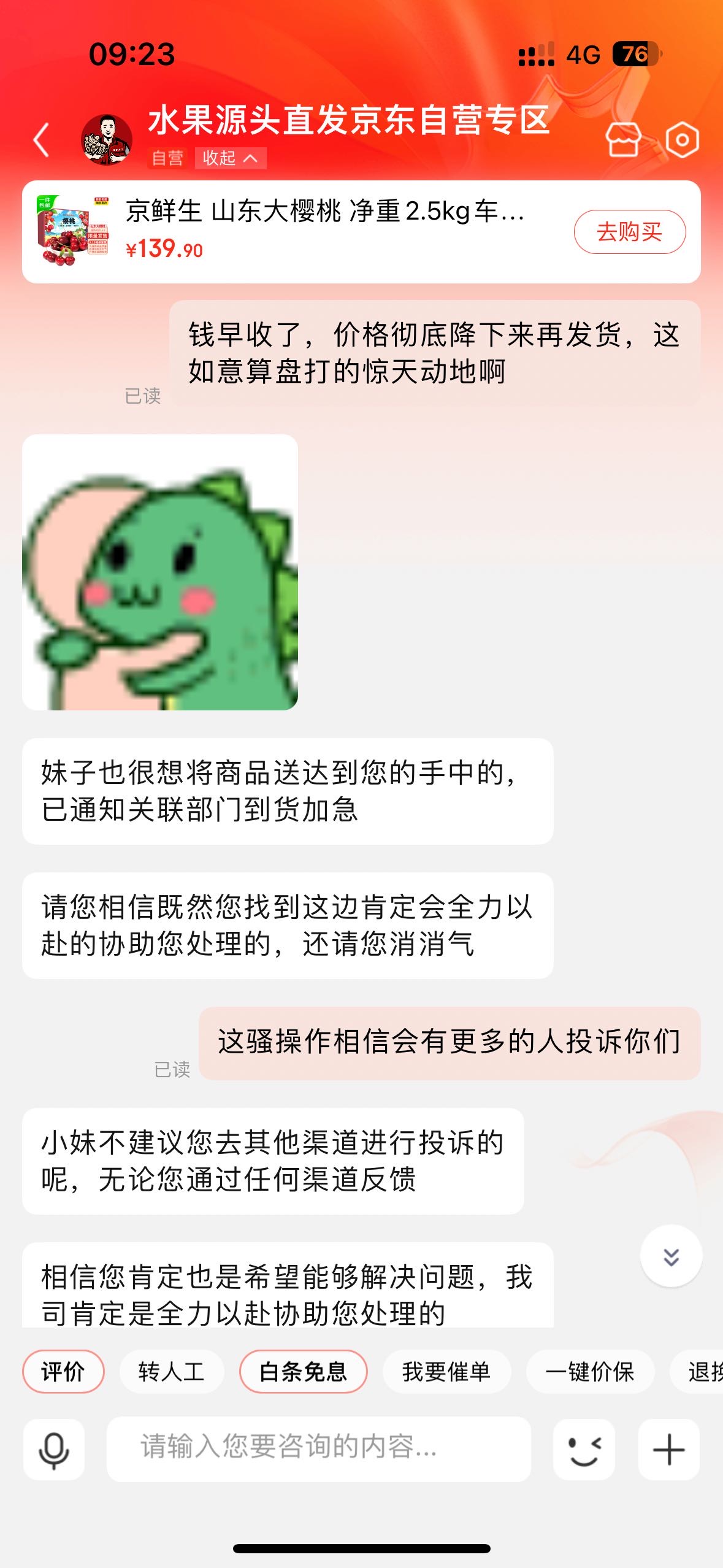Image resolution: width=723 pixels, height=1568 pixels.
Task: Jump to latest messages with down arrows
Action: pos(671,1256)
